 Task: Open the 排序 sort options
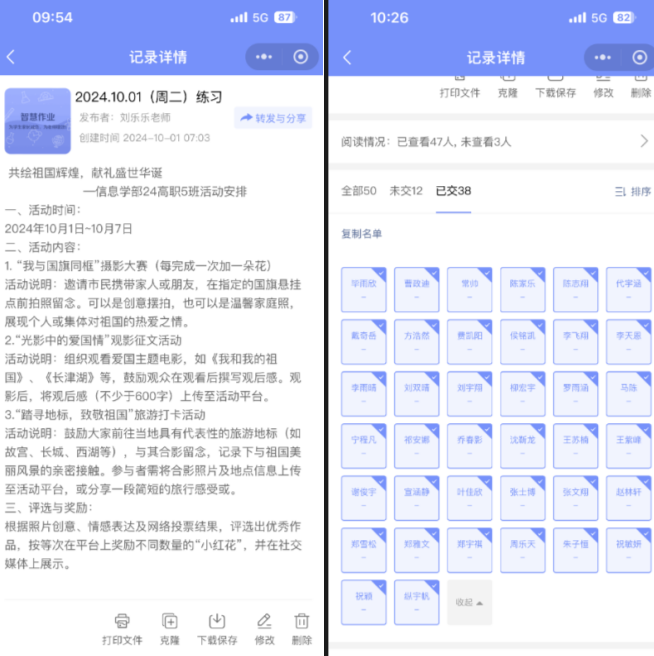pyautogui.click(x=632, y=191)
